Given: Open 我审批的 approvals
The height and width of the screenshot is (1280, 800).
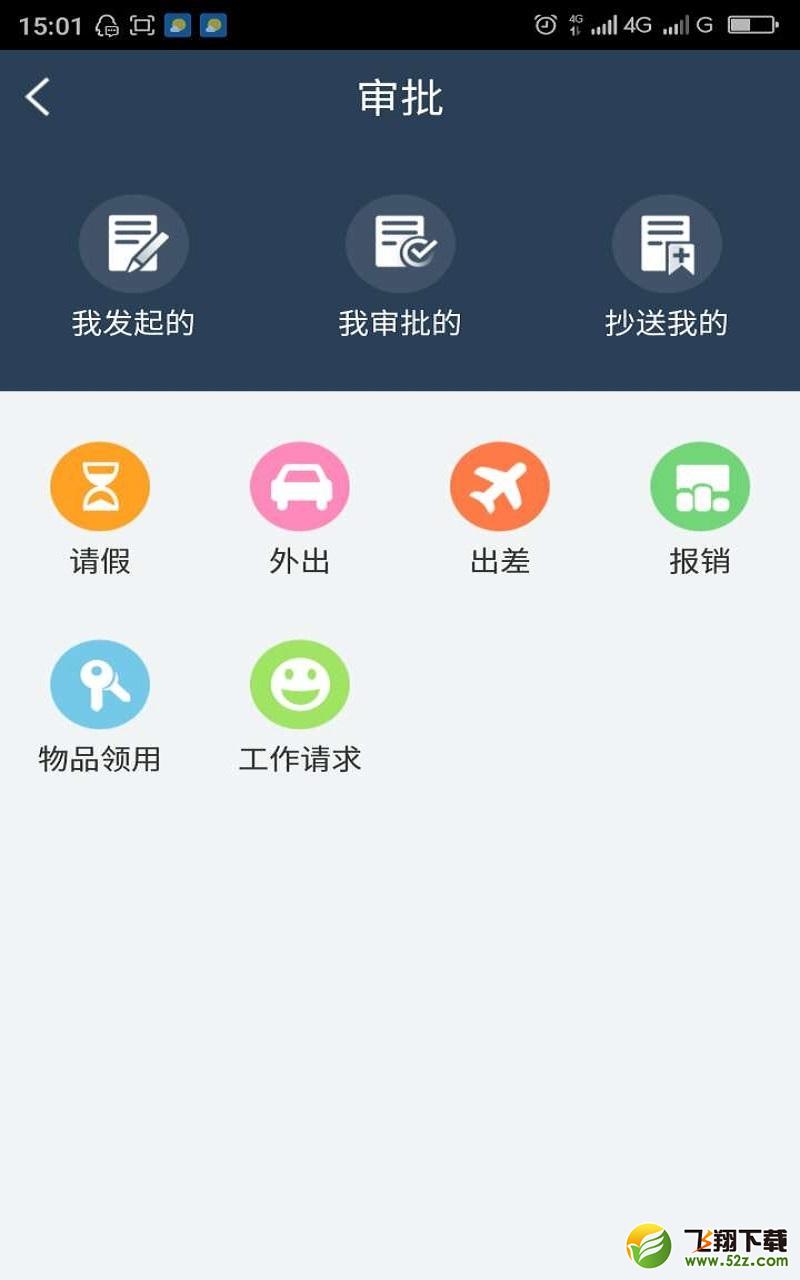Looking at the screenshot, I should (x=400, y=266).
